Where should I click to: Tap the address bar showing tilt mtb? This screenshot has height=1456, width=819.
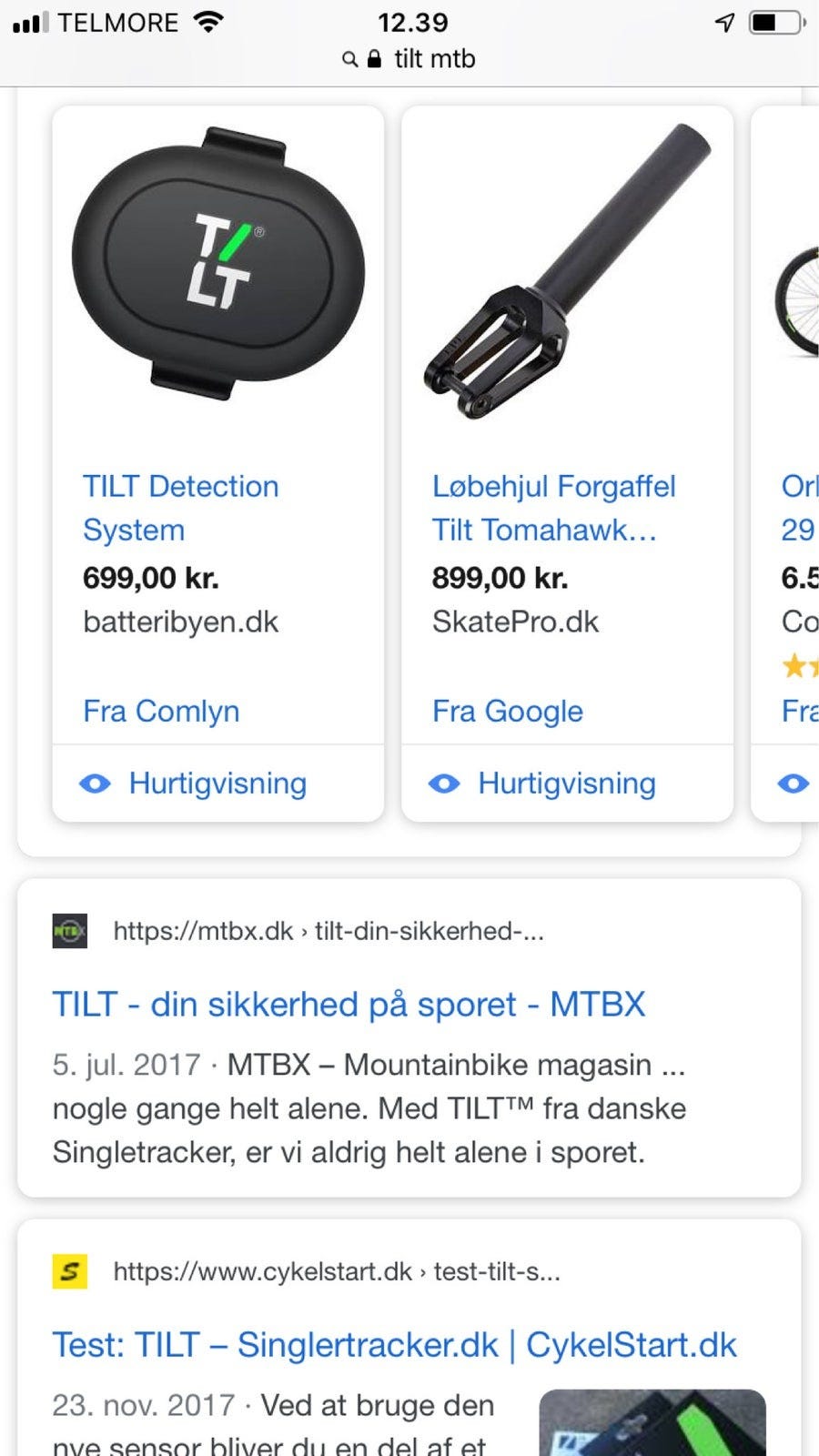409,59
